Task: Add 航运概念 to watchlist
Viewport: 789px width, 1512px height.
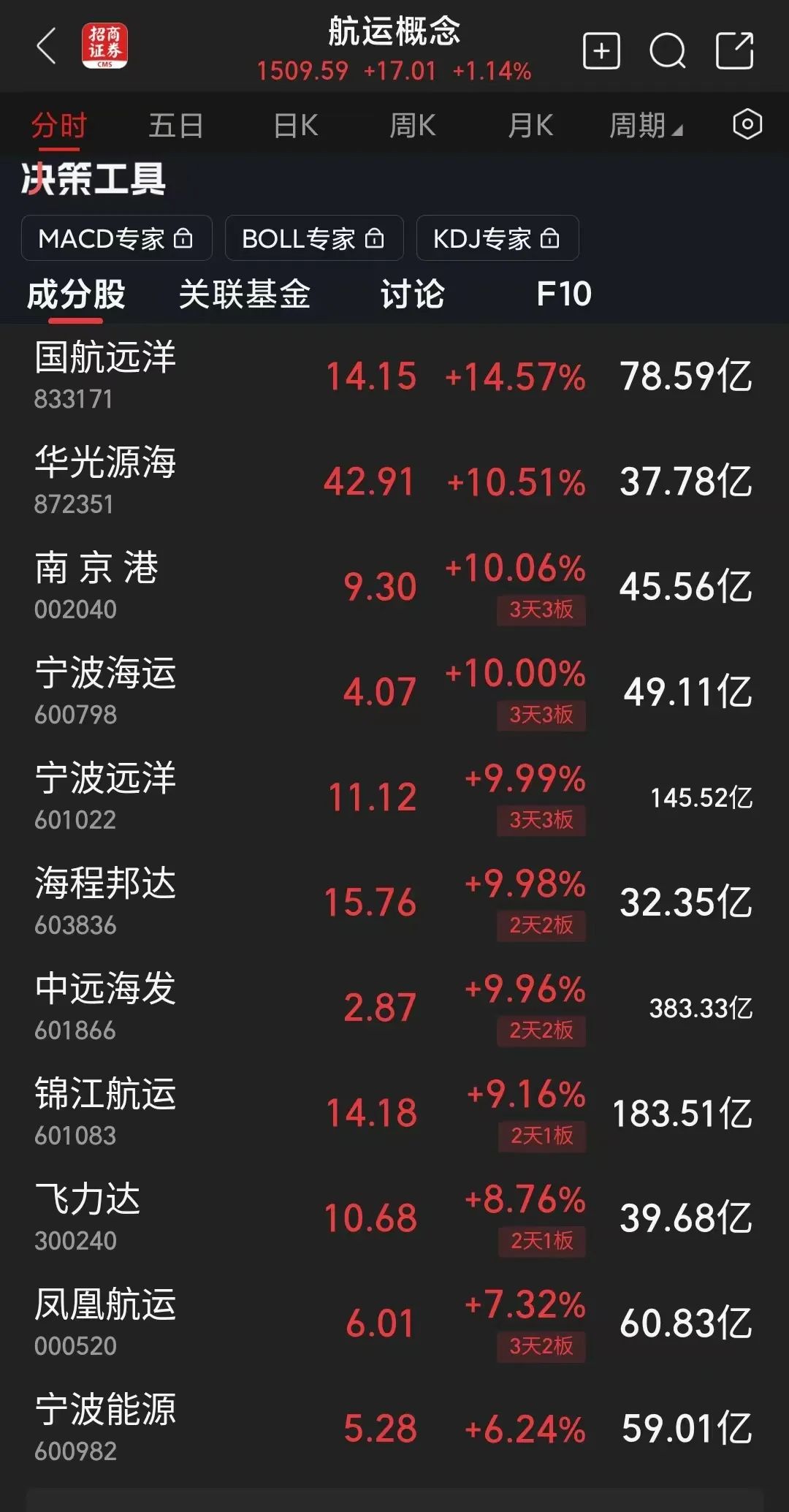Action: (601, 51)
